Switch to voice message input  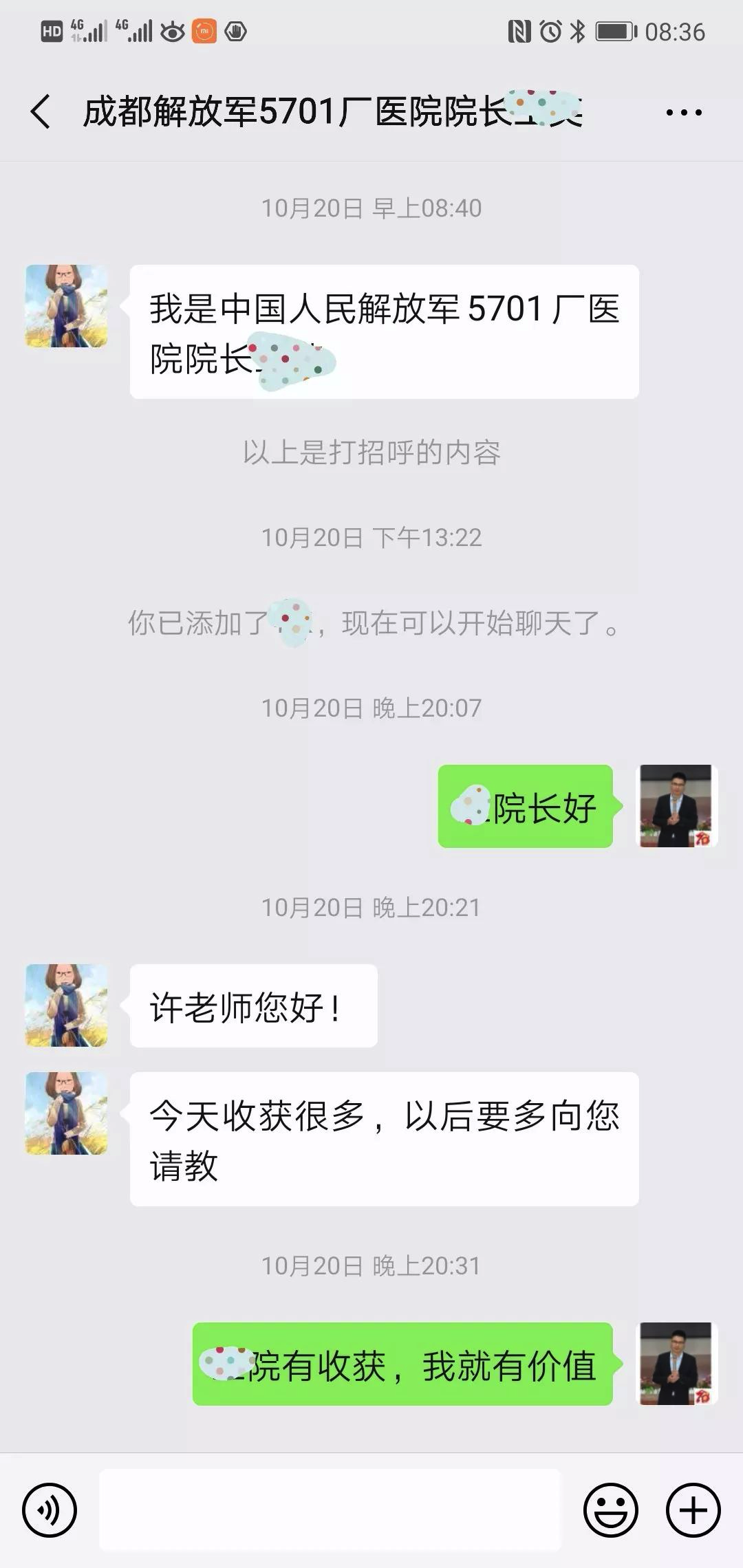50,1510
